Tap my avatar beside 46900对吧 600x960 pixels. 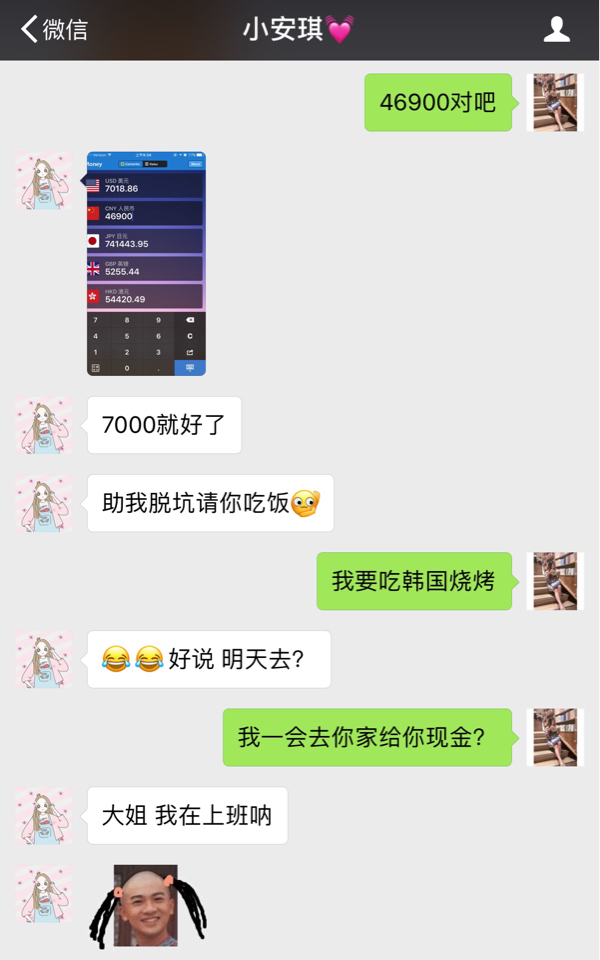point(555,102)
